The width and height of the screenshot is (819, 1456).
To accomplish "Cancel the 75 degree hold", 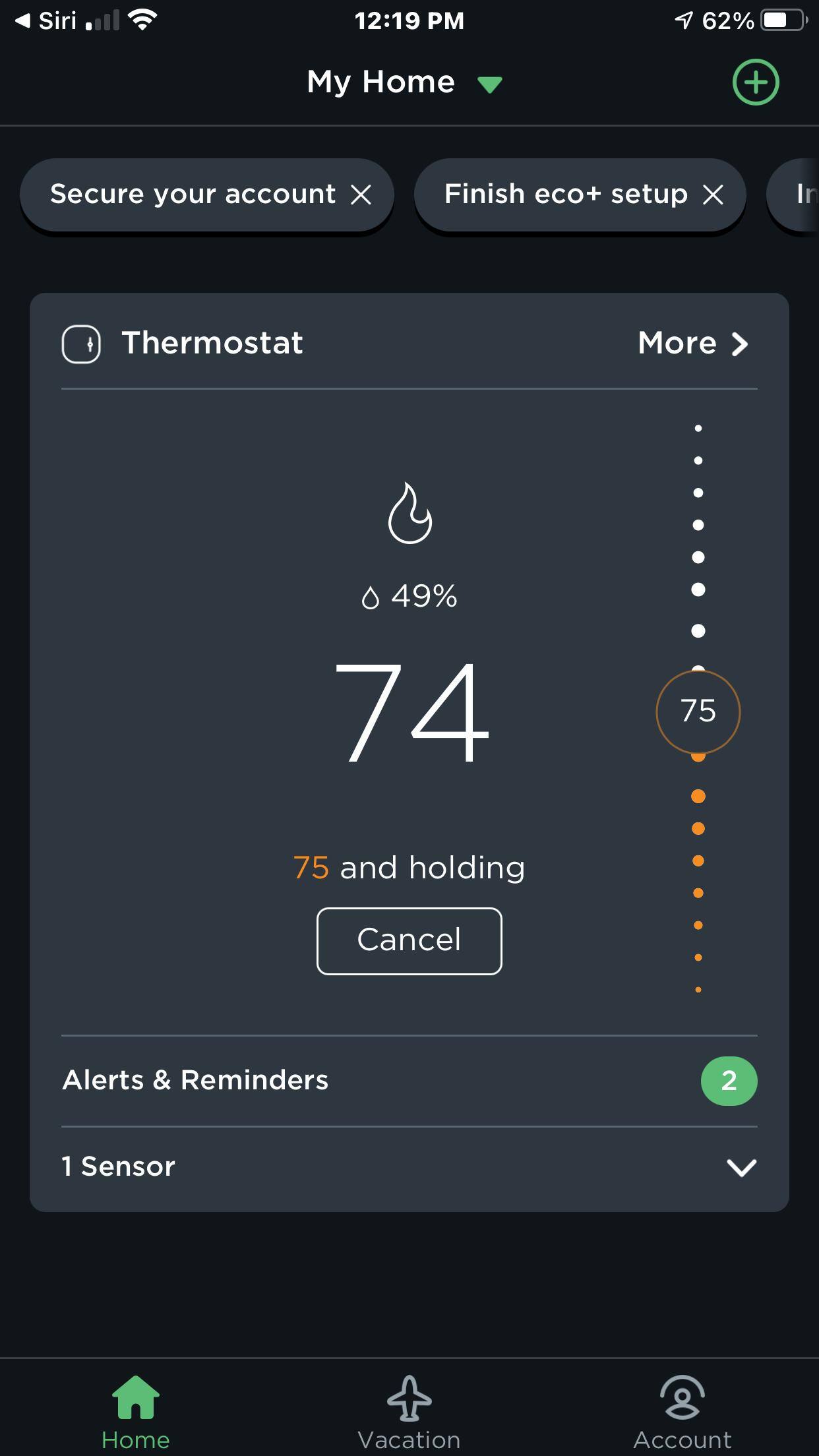I will 409,940.
